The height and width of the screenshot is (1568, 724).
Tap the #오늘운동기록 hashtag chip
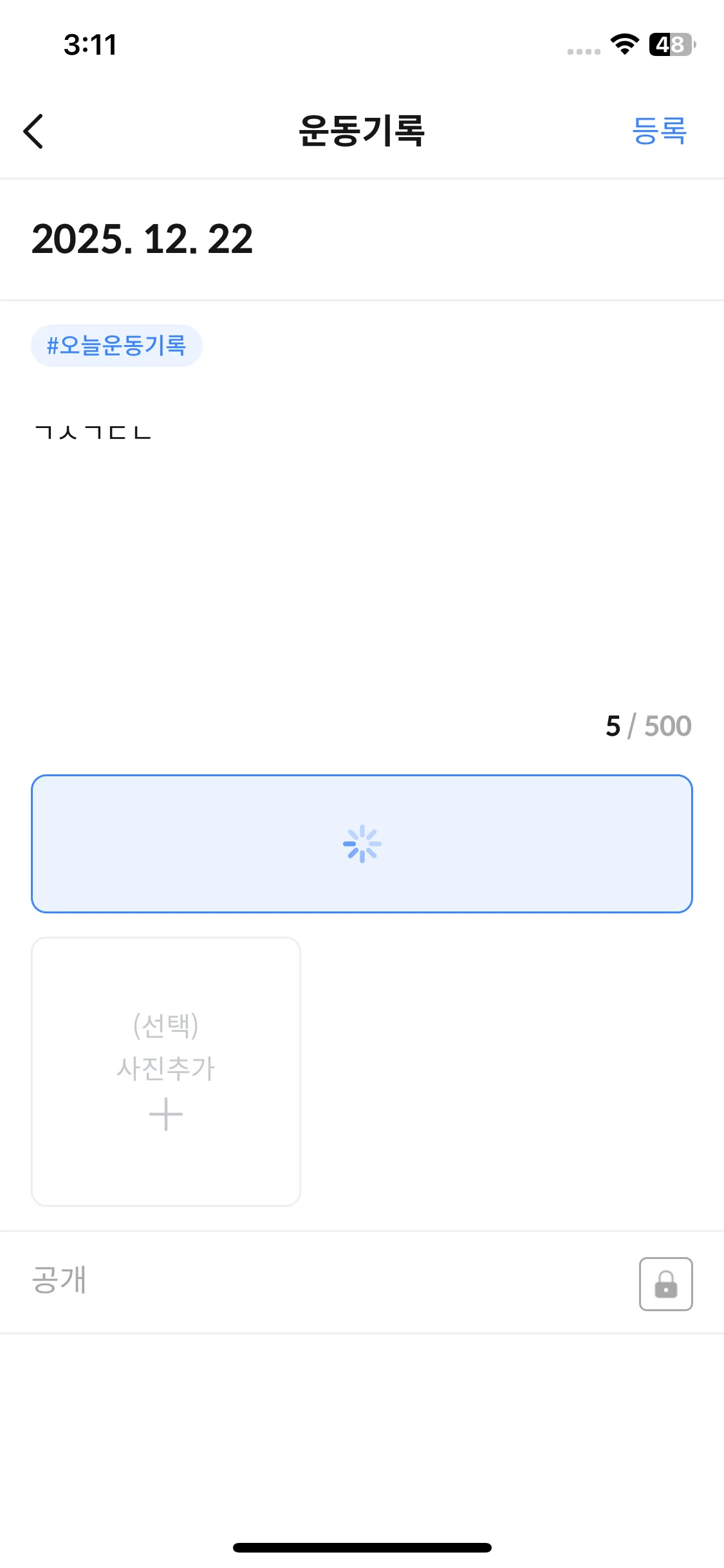[x=116, y=346]
